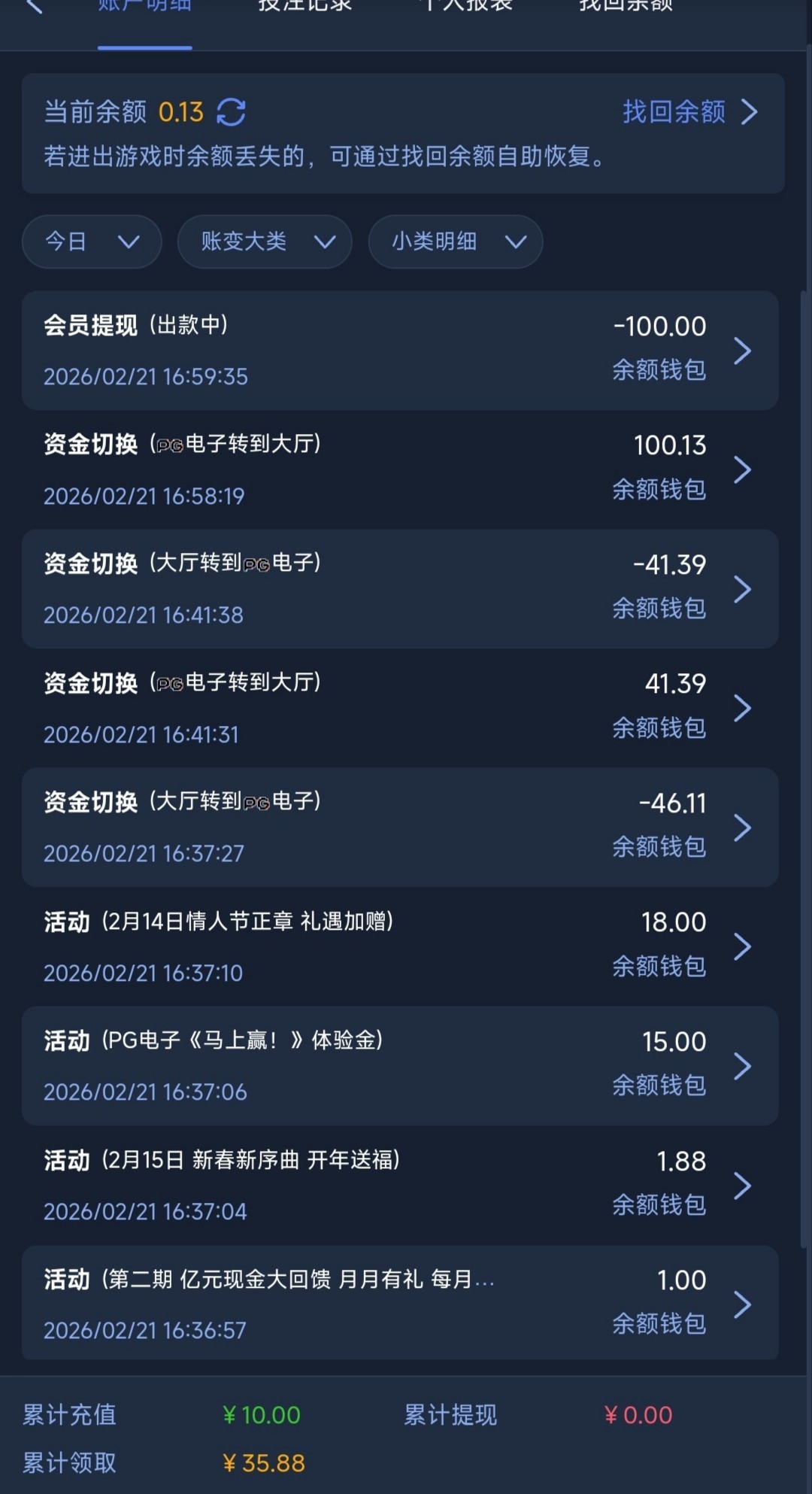Screen dimensions: 812x1494
Task: Open the 亿元现金大回馈 1.00 record
Action: tap(399, 1304)
